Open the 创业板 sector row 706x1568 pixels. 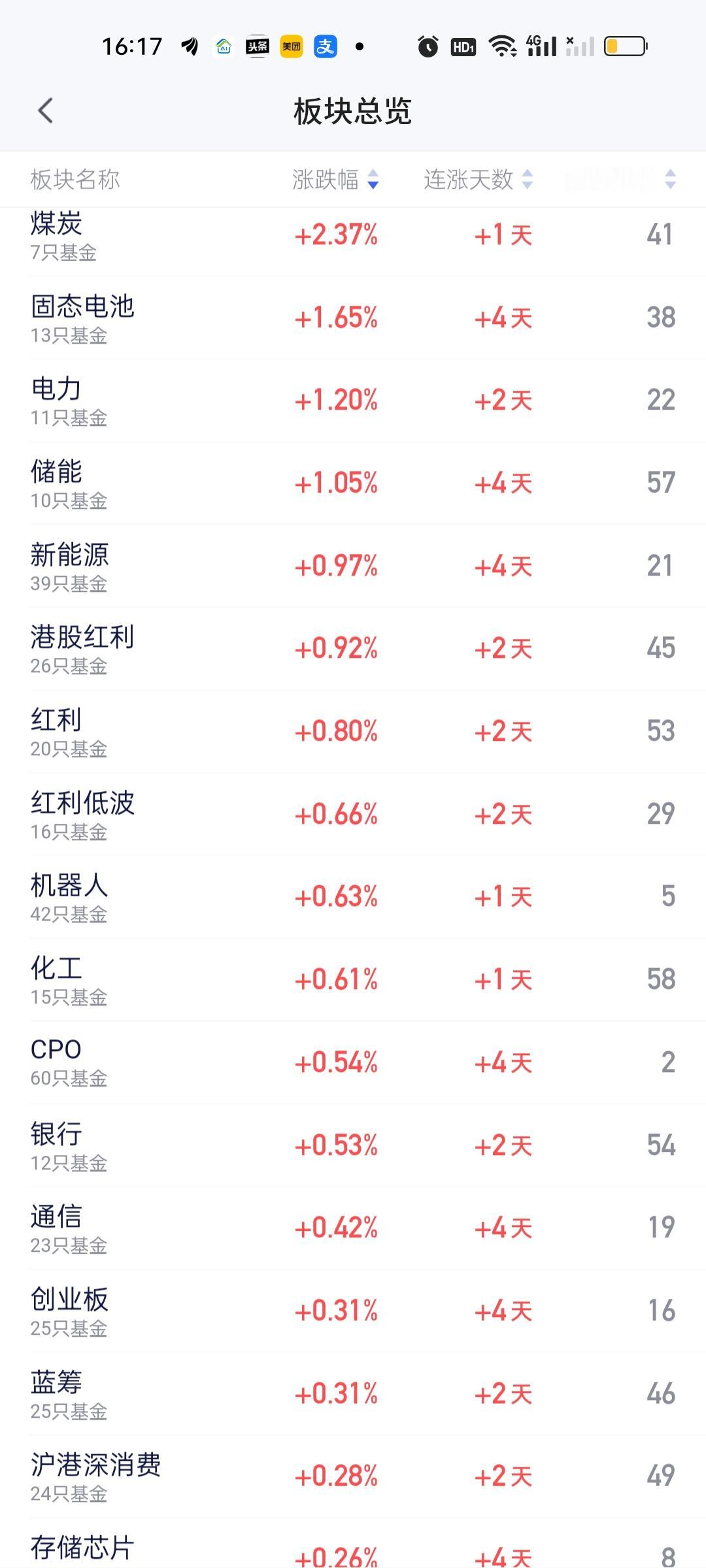(x=353, y=1311)
